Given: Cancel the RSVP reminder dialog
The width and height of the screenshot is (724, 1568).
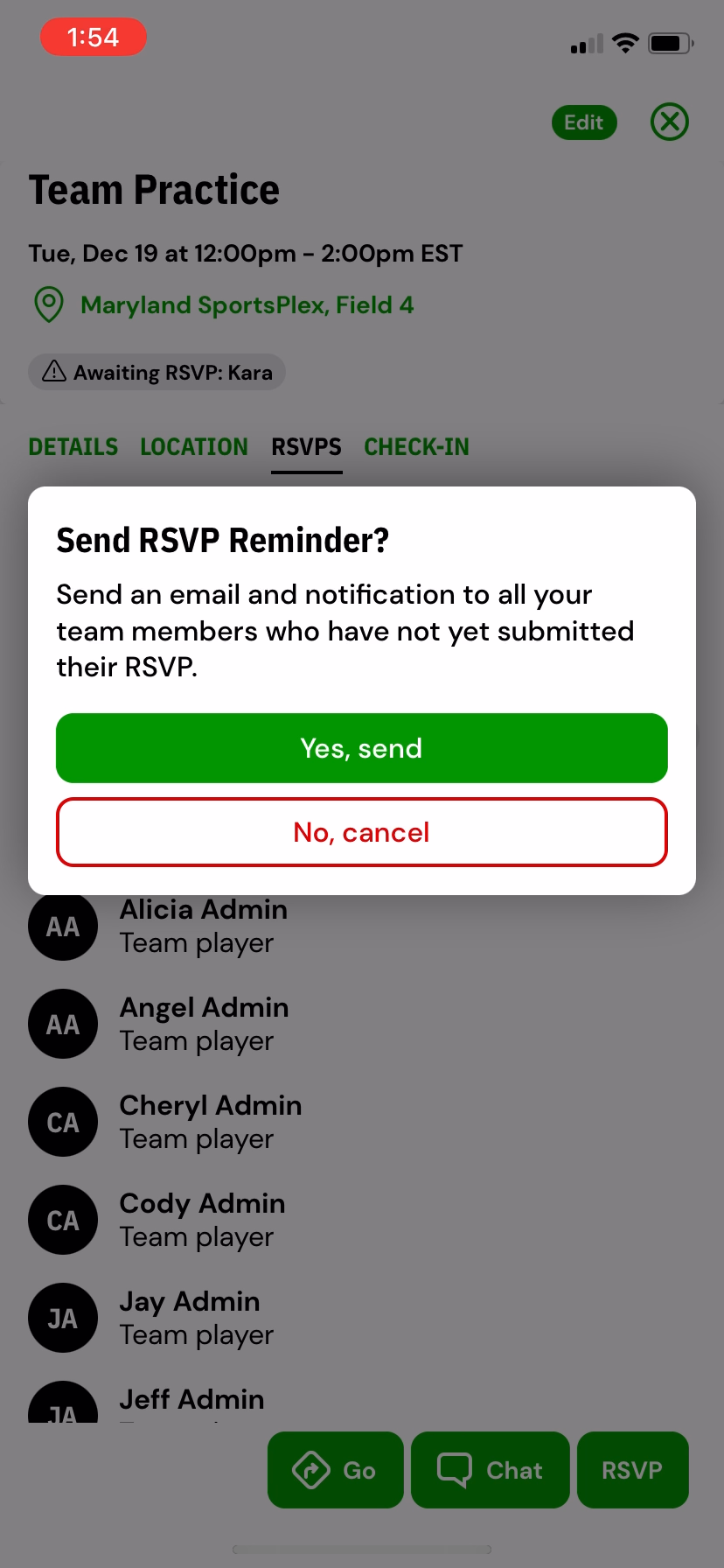Looking at the screenshot, I should tap(362, 832).
